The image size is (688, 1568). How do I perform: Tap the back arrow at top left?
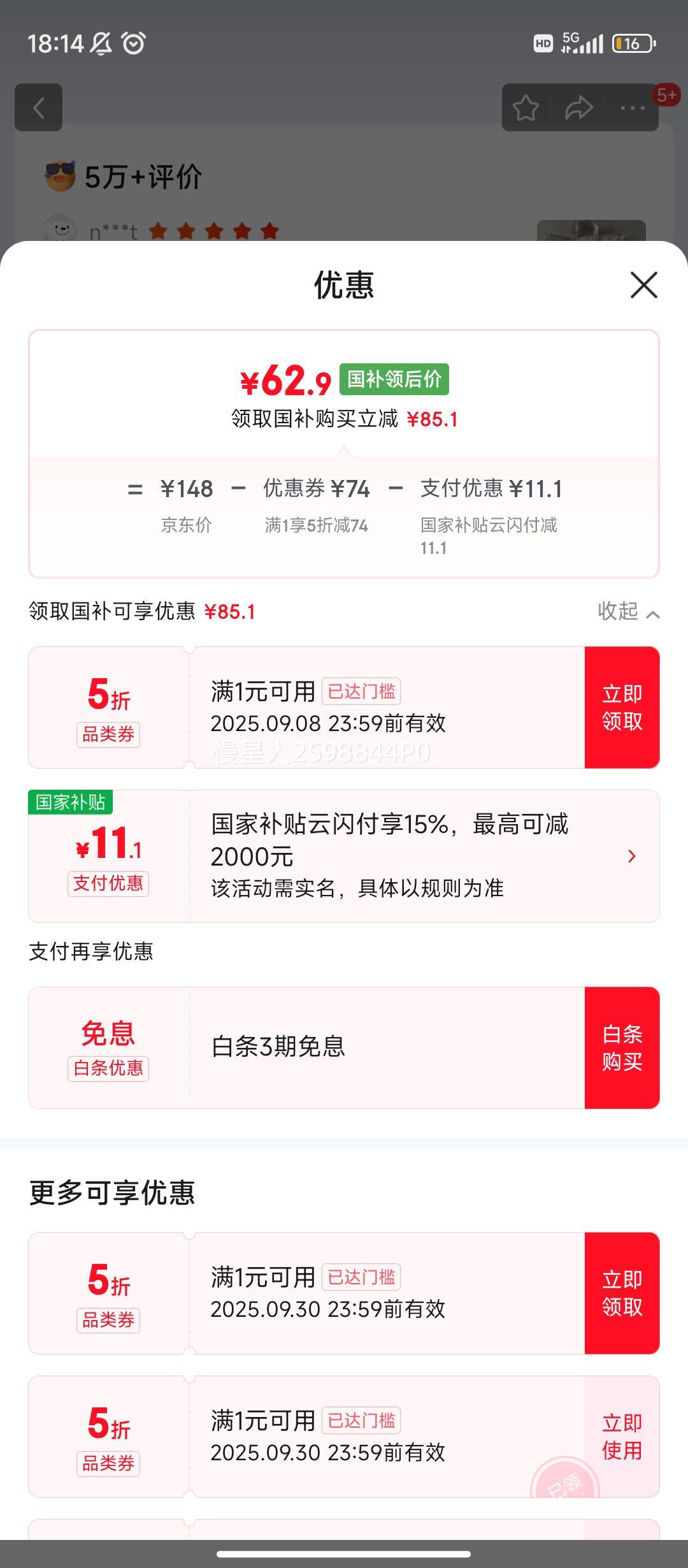(x=38, y=107)
